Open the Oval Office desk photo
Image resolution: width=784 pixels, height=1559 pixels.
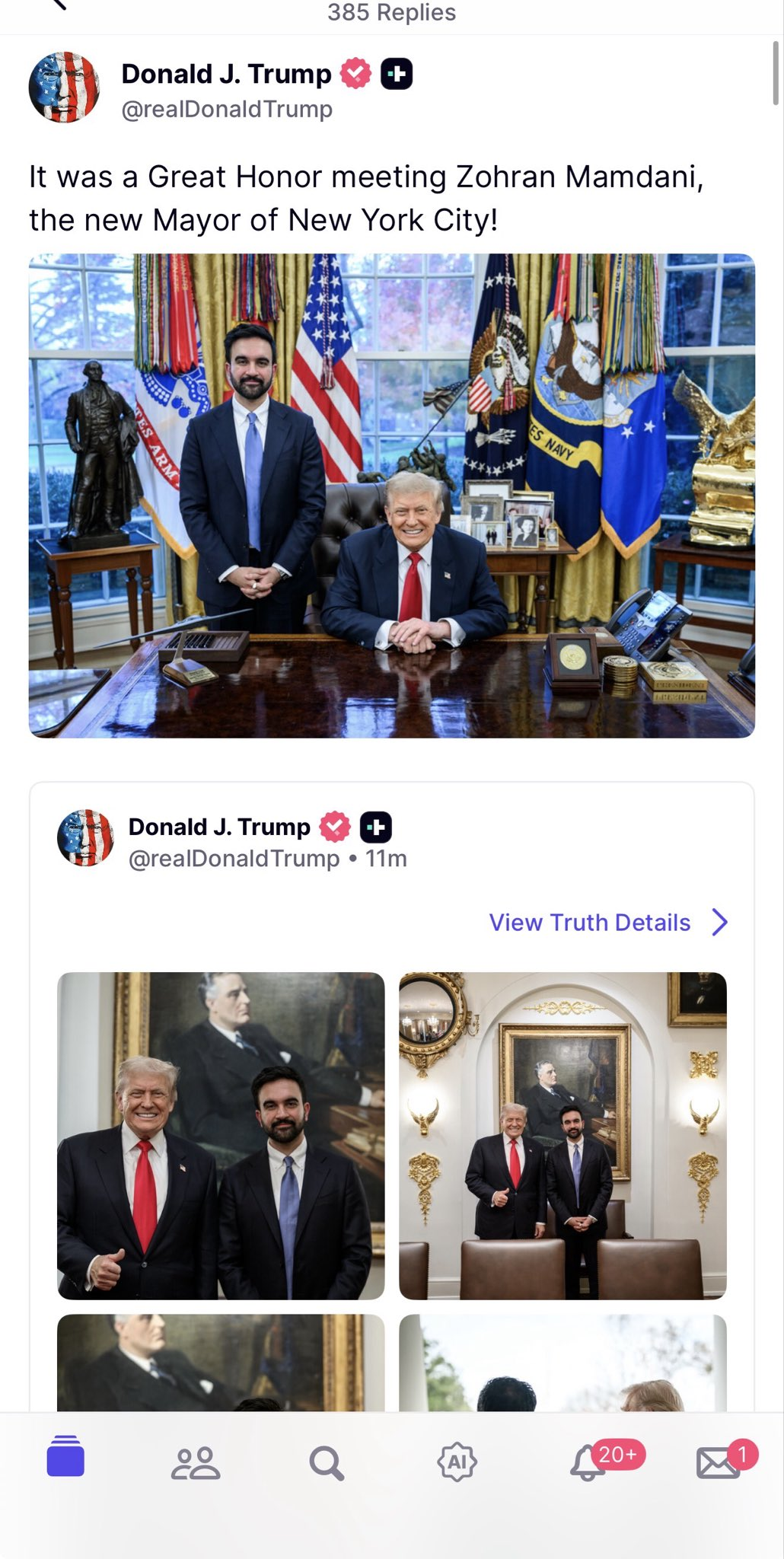click(x=391, y=496)
